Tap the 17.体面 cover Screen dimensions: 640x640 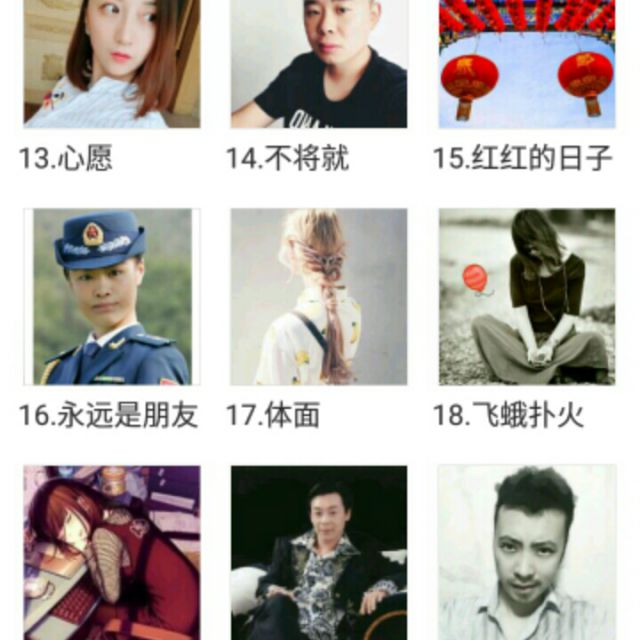point(319,297)
